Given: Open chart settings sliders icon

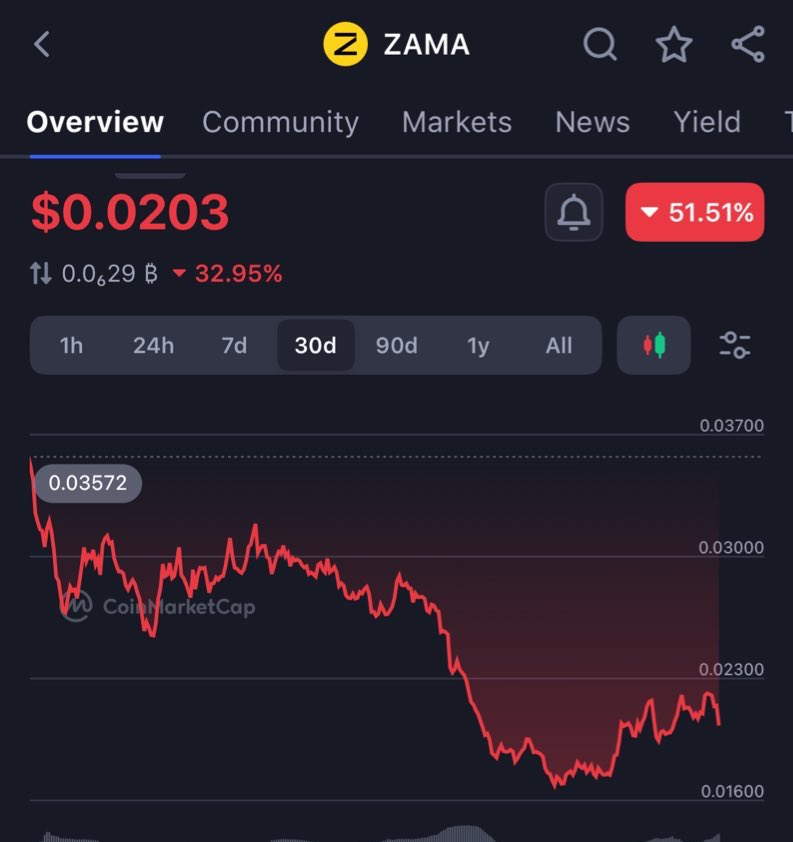Looking at the screenshot, I should (735, 345).
